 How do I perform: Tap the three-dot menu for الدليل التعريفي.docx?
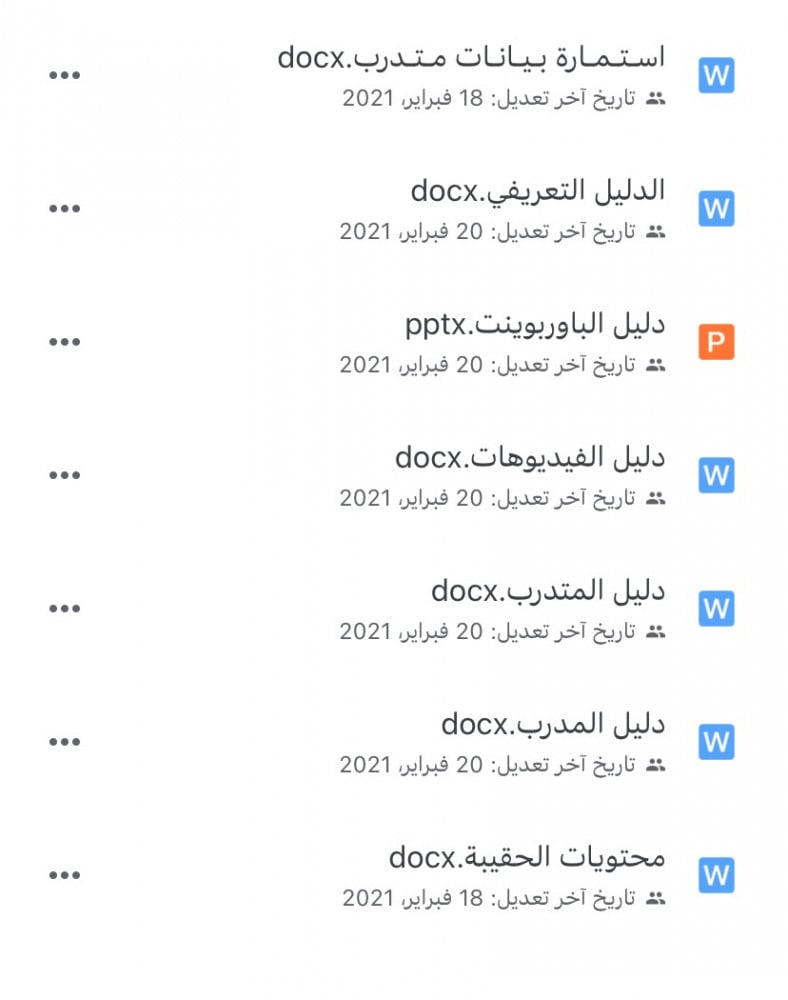(x=65, y=208)
